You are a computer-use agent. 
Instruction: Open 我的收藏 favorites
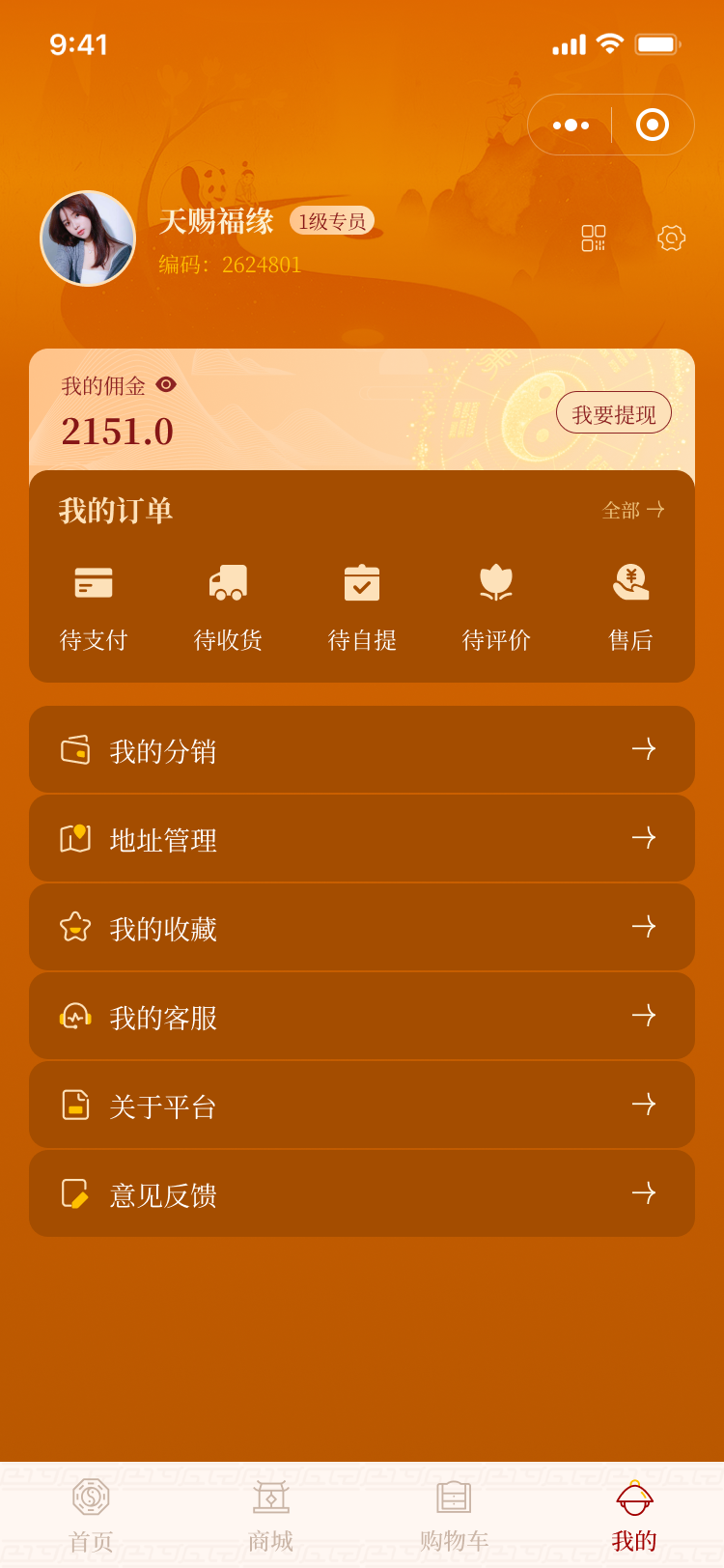pos(362,927)
